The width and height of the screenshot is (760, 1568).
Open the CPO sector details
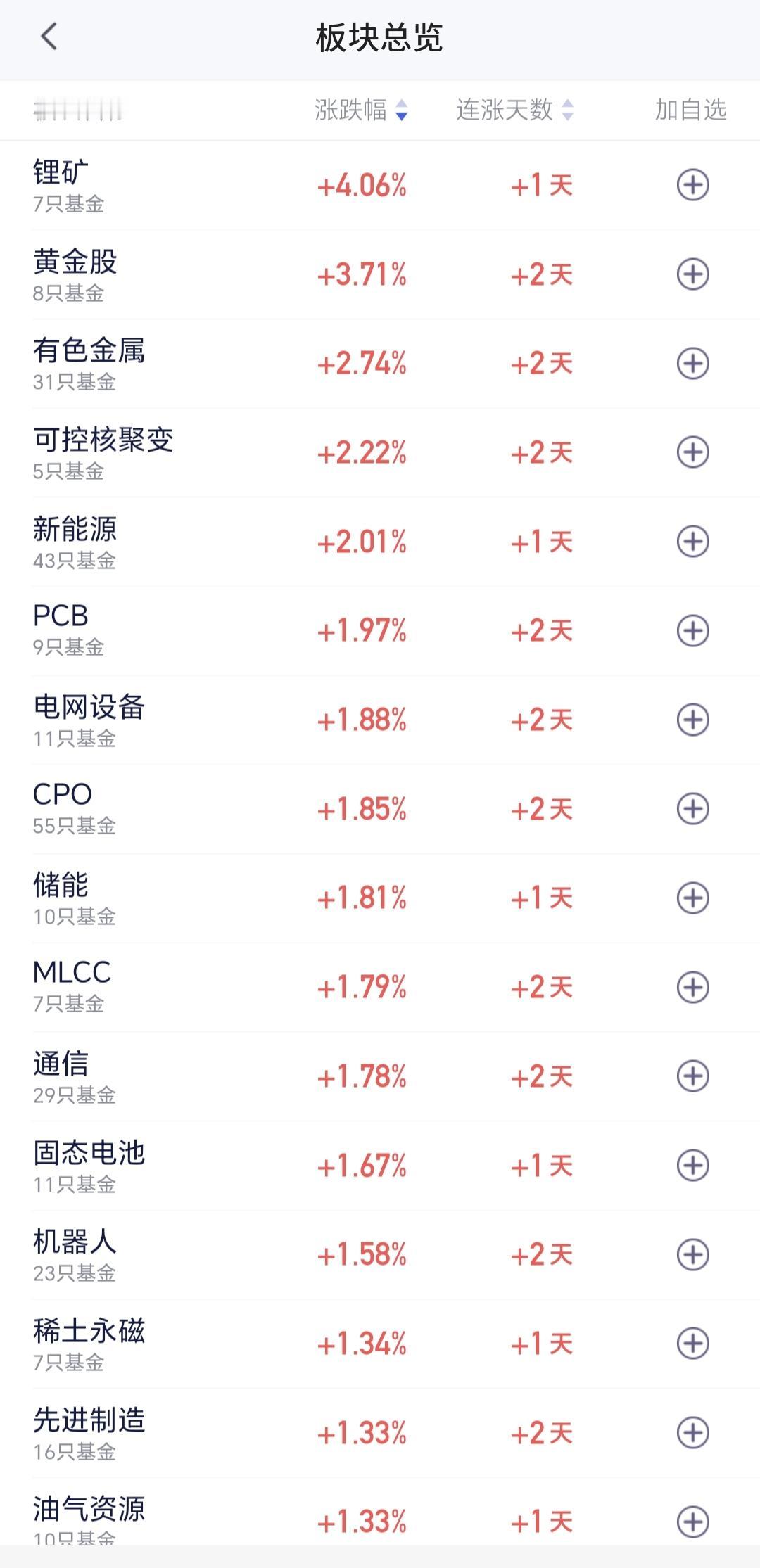[380, 809]
